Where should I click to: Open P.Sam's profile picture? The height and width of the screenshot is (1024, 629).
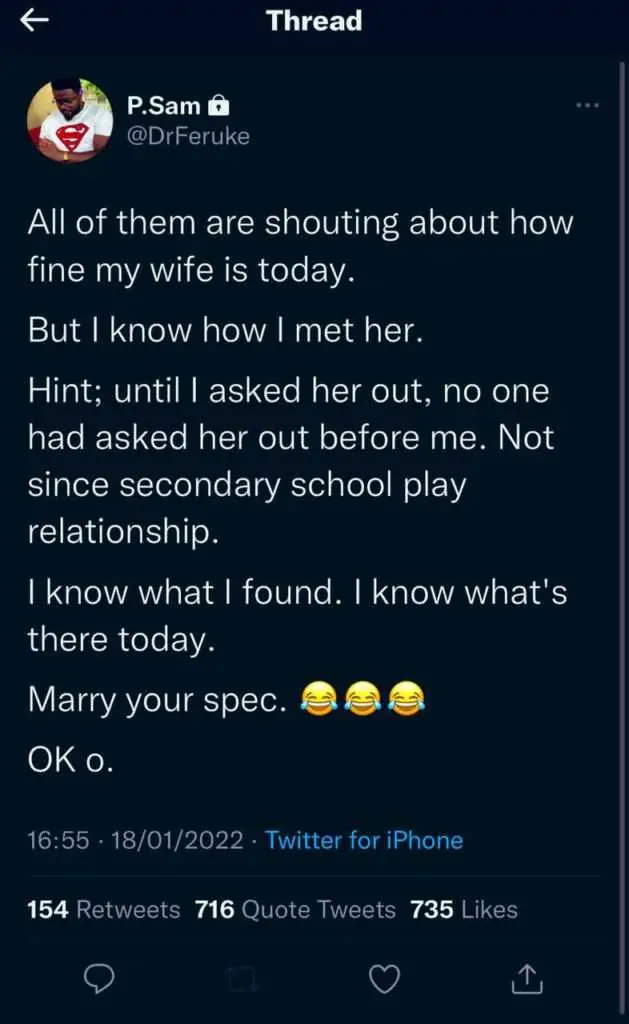pos(69,119)
